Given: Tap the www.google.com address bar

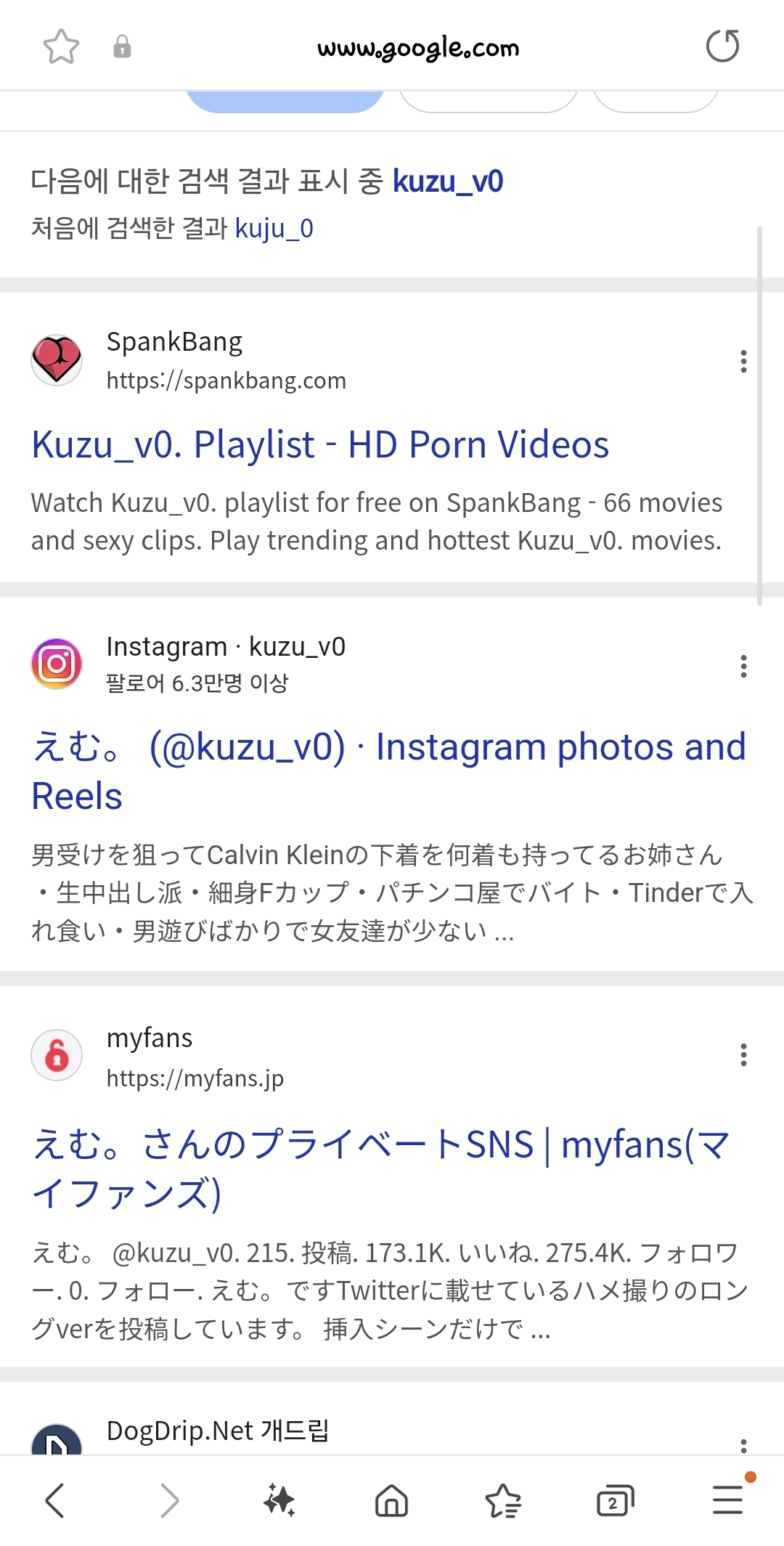Looking at the screenshot, I should 418,48.
